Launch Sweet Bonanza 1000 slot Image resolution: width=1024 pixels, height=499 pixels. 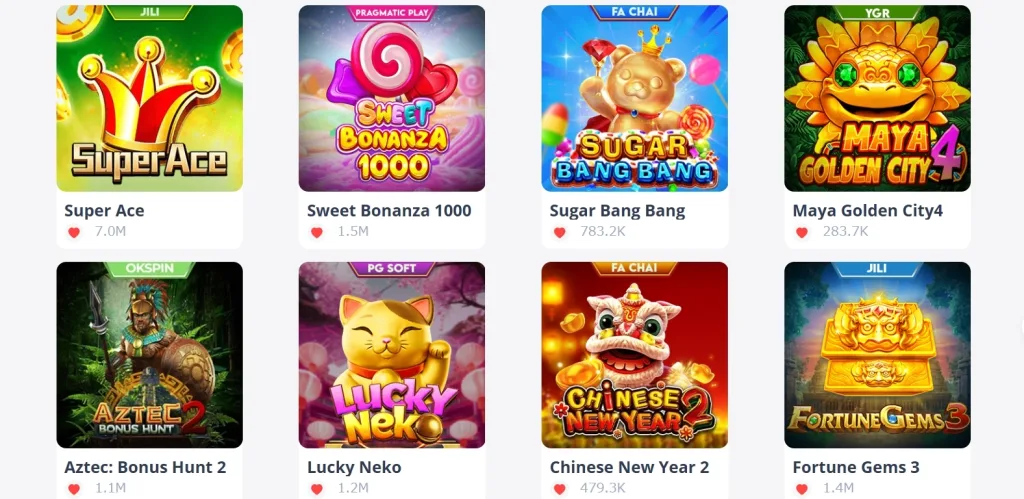tap(392, 98)
